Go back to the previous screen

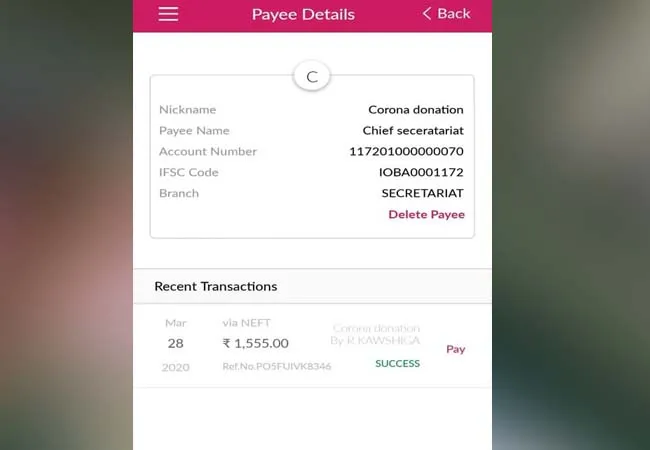coord(446,14)
